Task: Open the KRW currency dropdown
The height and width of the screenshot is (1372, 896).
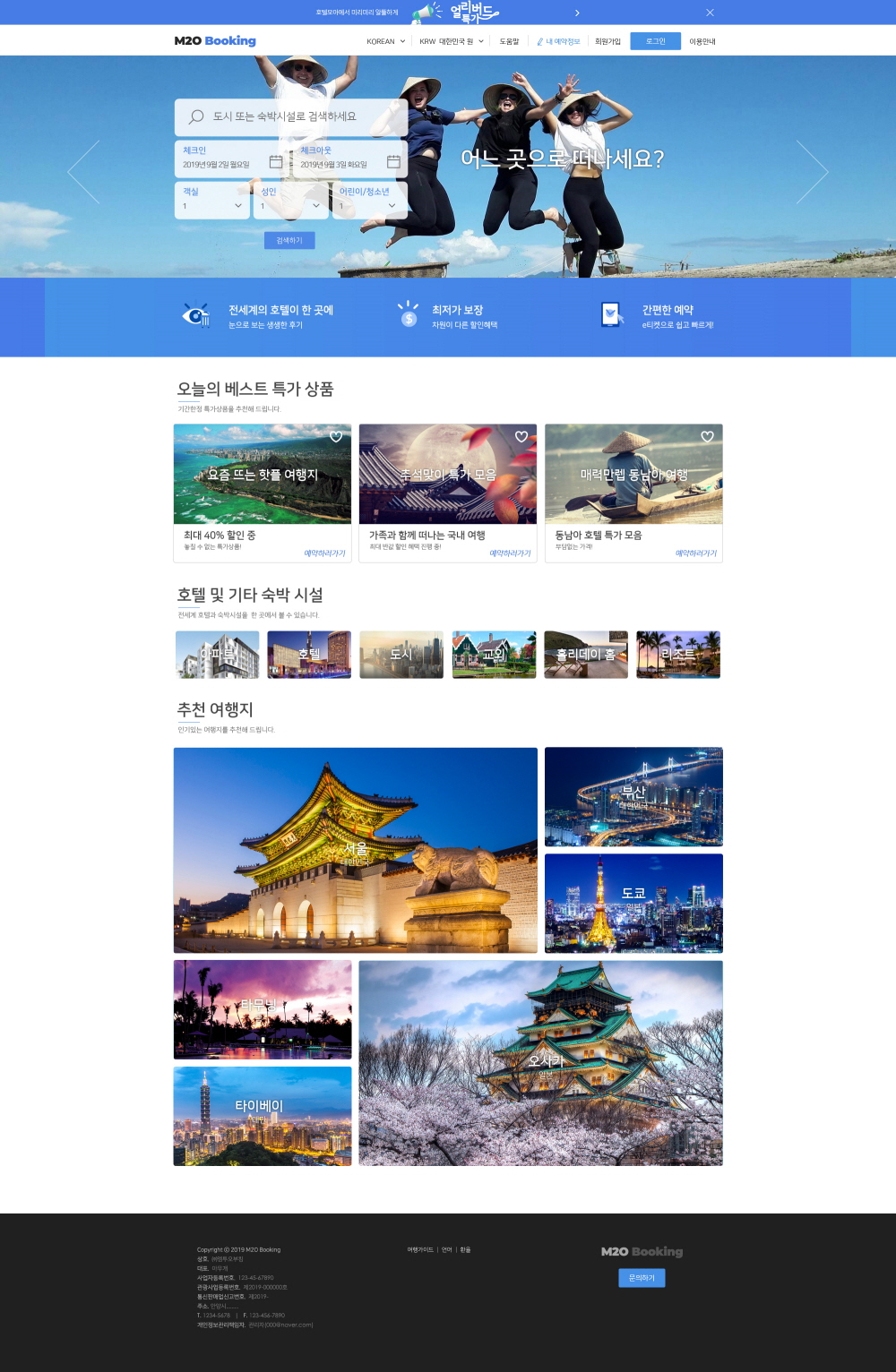Action: (451, 41)
